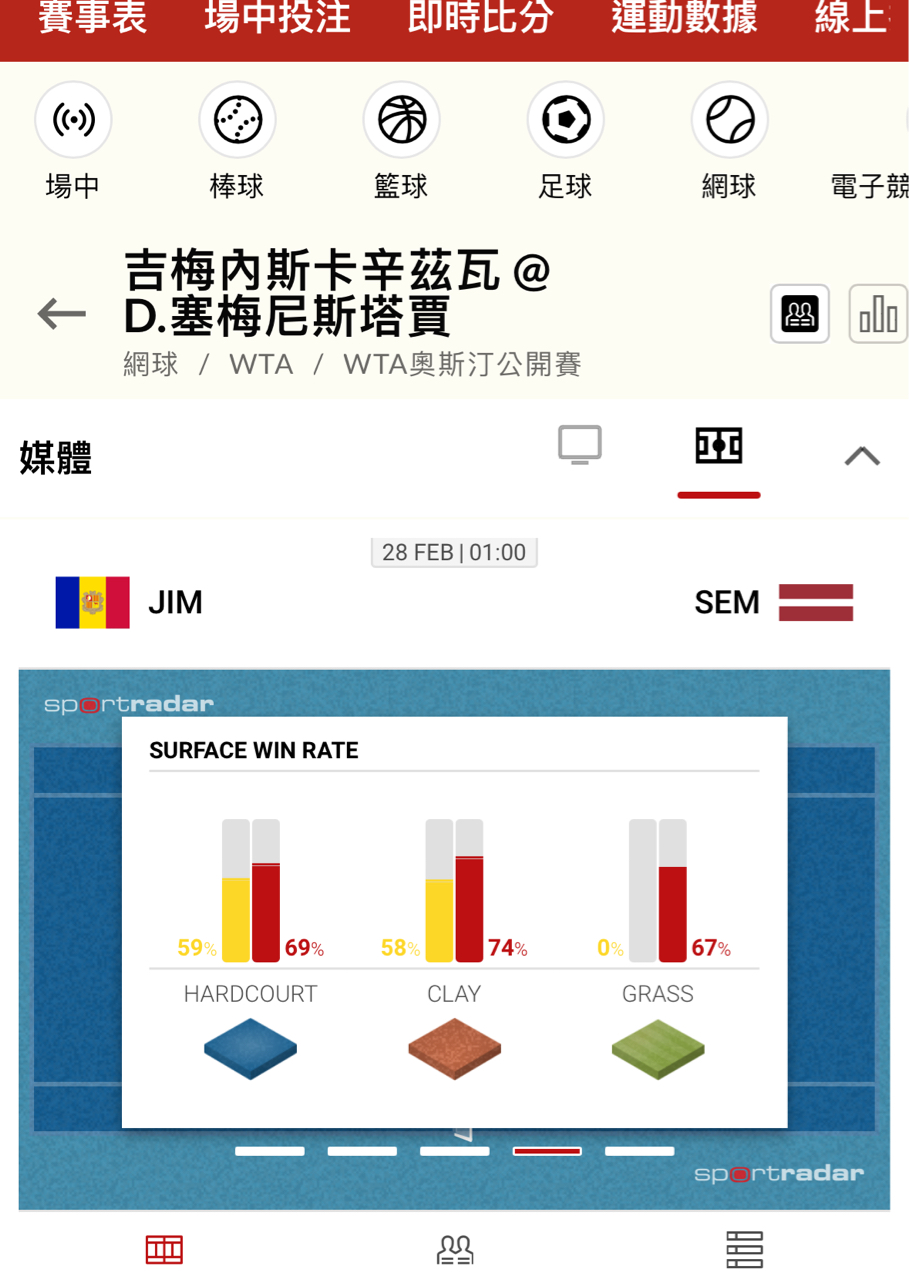This screenshot has width=909, height=1280.
Task: Select the 棒球 sport category
Action: 237,120
